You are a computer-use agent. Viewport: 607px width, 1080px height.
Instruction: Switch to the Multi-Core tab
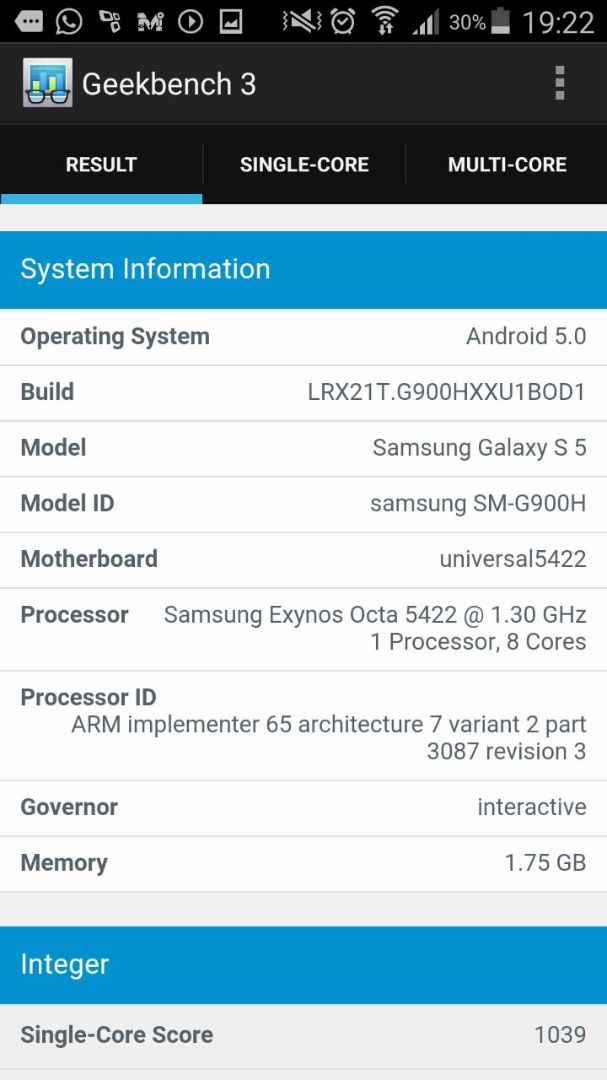[507, 165]
